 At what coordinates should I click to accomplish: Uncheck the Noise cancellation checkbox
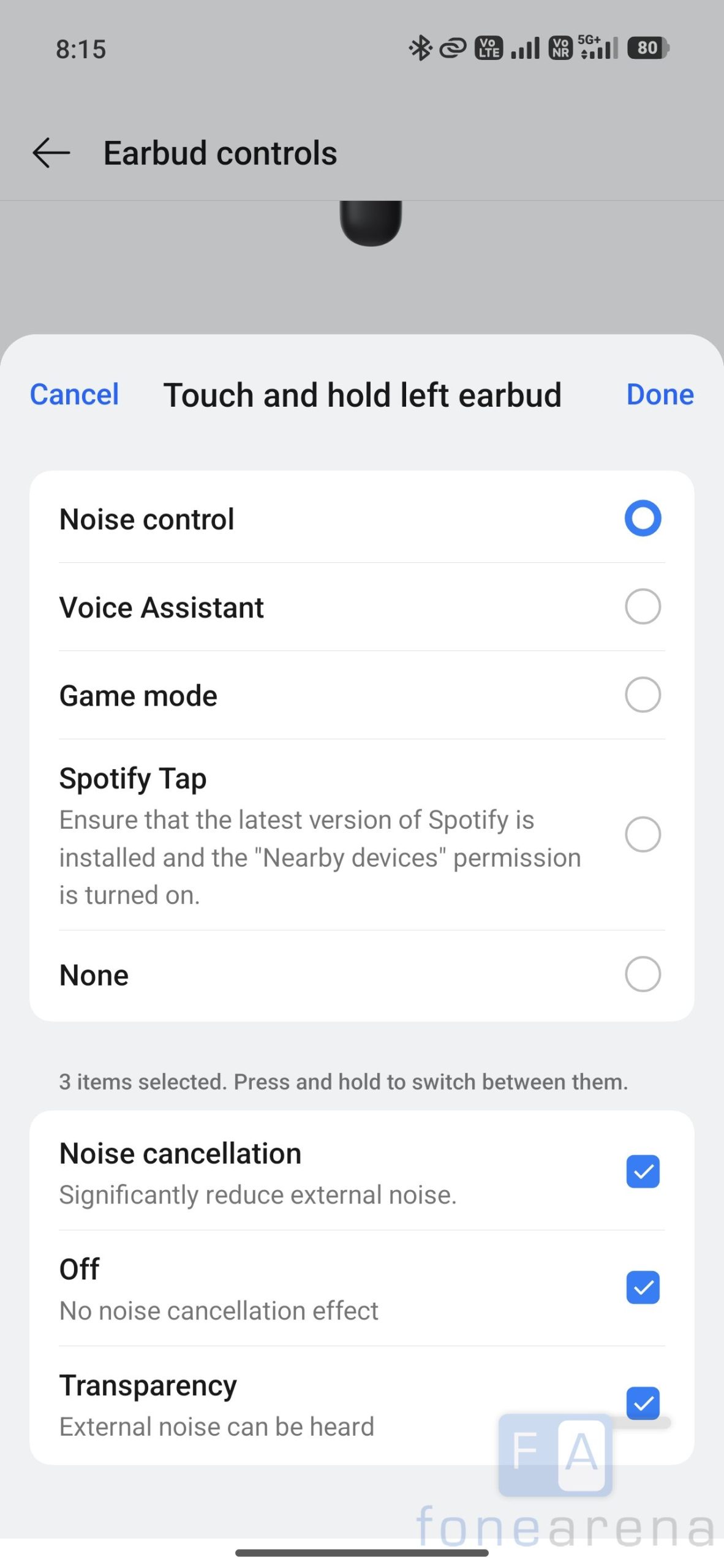click(643, 1172)
